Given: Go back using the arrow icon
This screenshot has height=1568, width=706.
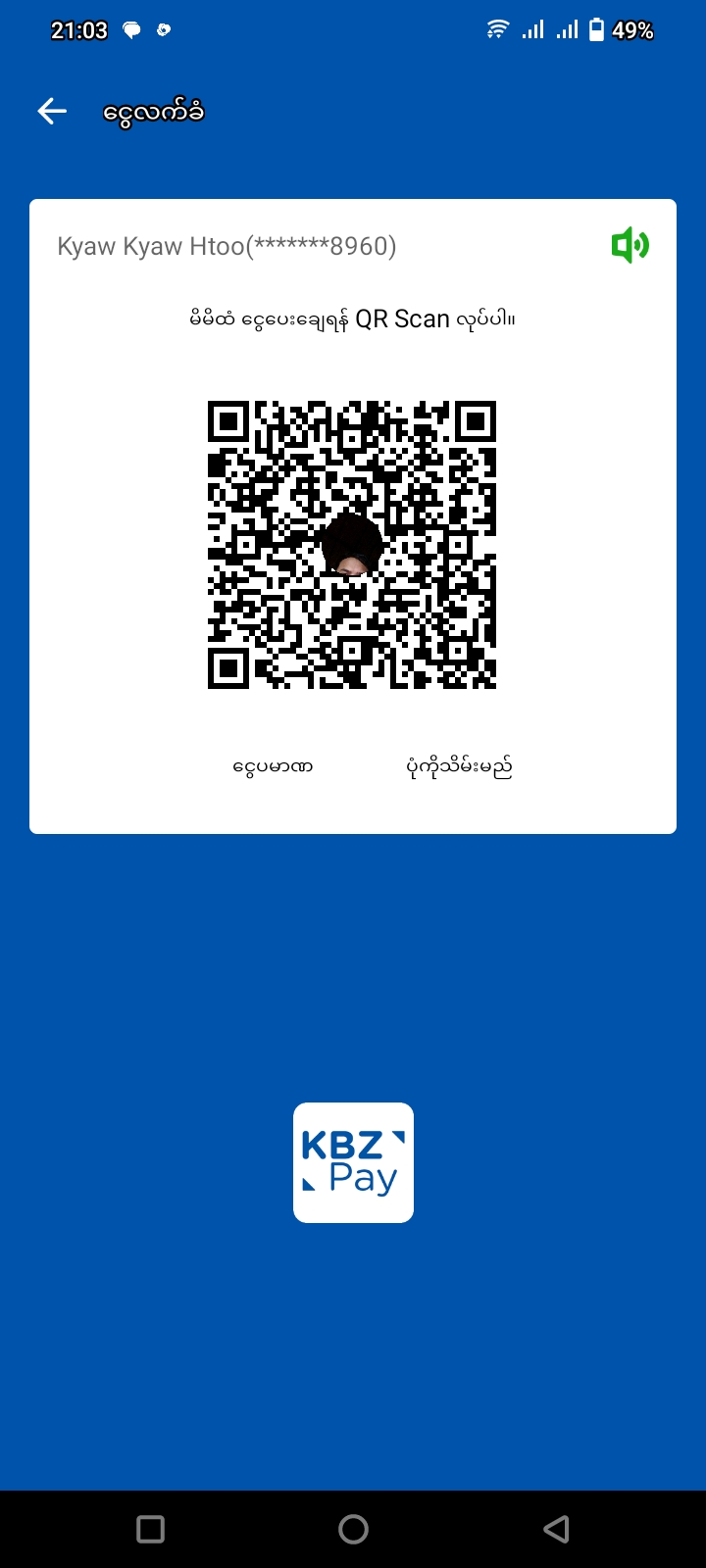Looking at the screenshot, I should click(x=52, y=112).
